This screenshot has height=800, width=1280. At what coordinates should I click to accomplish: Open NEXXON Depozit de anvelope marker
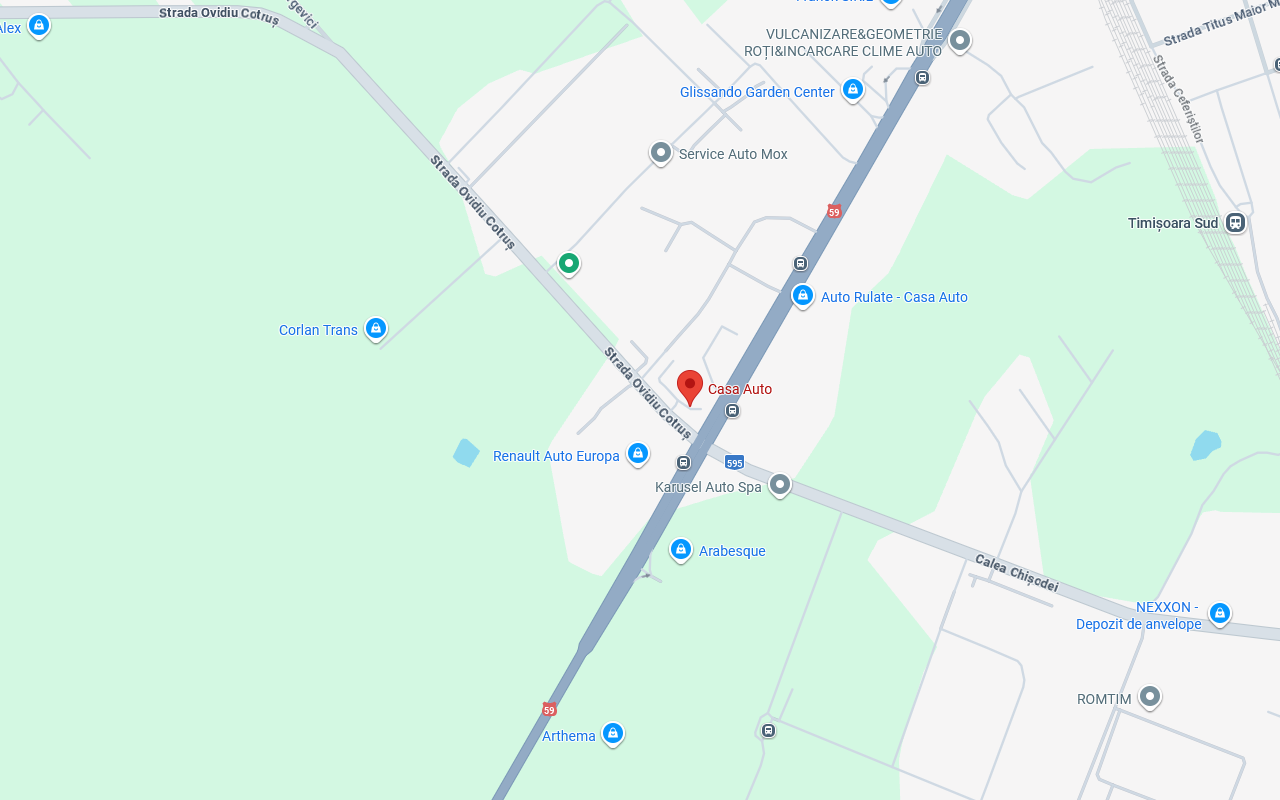click(1219, 613)
